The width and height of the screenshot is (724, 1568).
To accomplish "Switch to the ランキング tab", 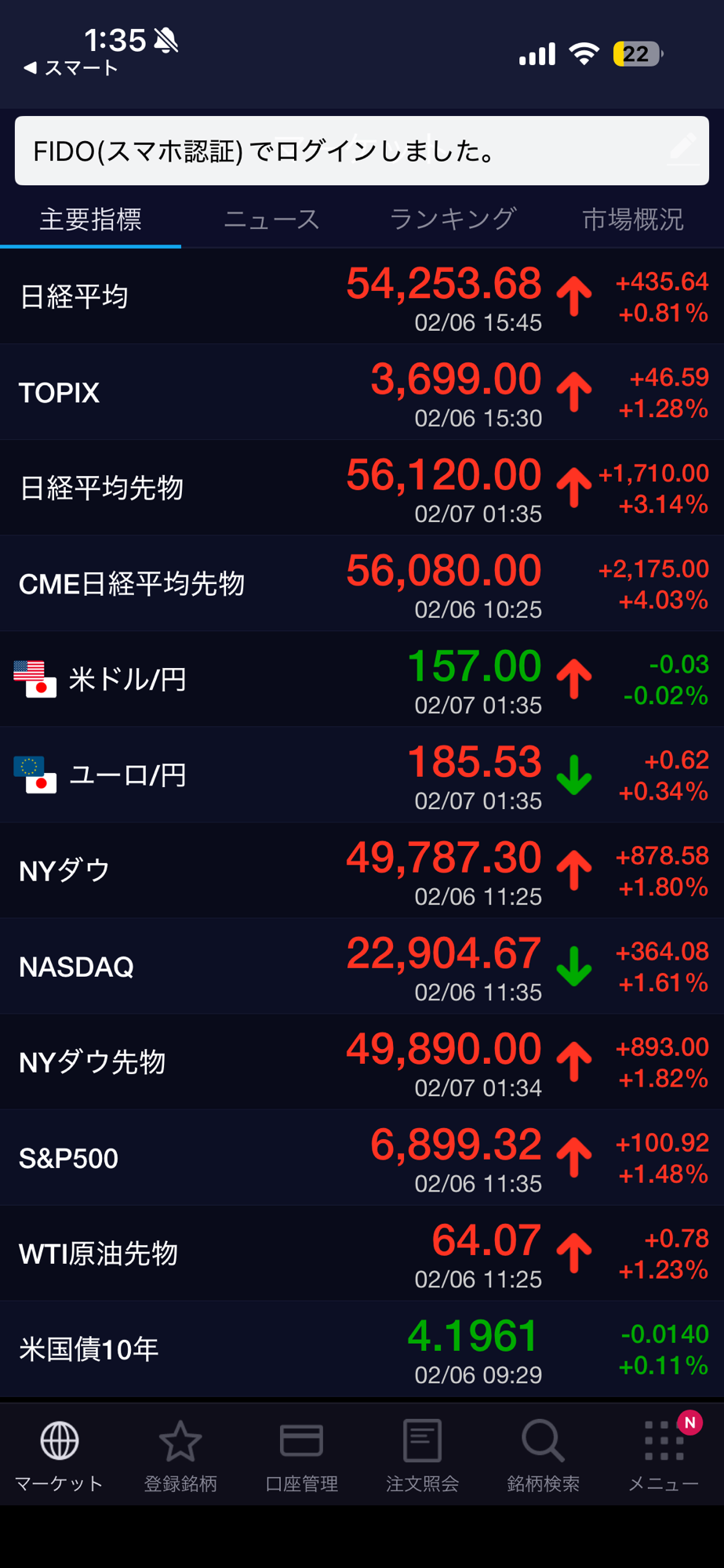I will pos(453,220).
